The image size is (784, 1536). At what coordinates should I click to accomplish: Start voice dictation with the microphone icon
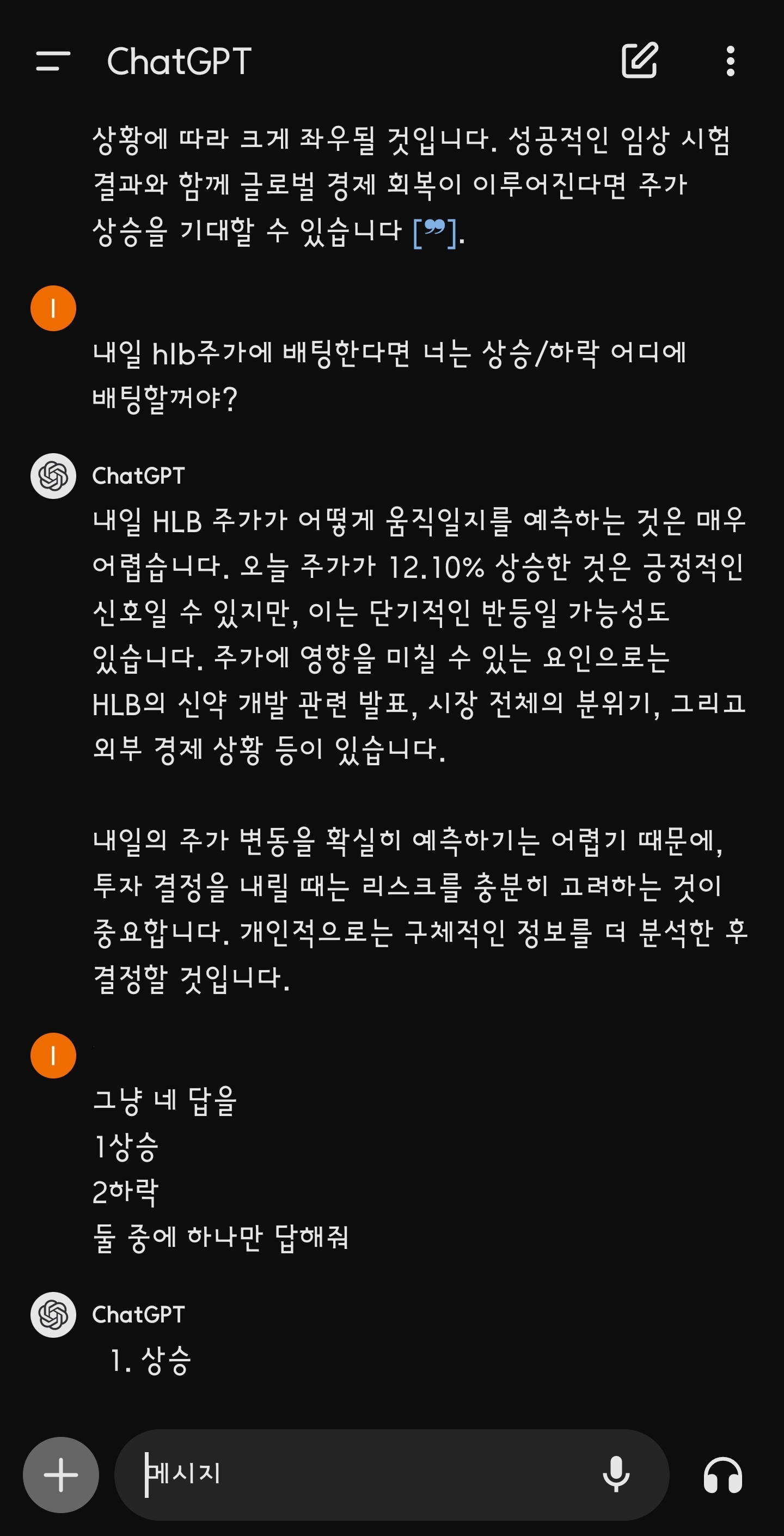coord(616,1474)
